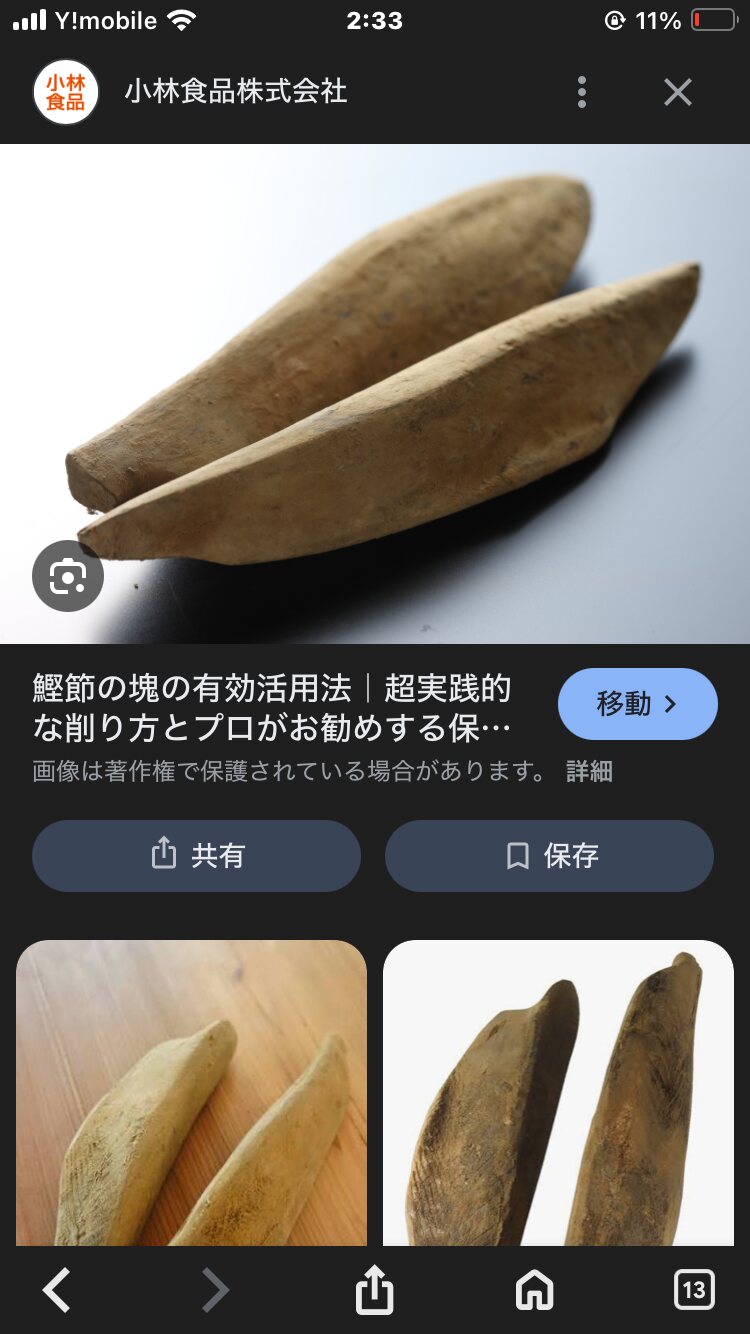The width and height of the screenshot is (750, 1334).
Task: Open the 詳細 copyright details link
Action: click(x=589, y=772)
